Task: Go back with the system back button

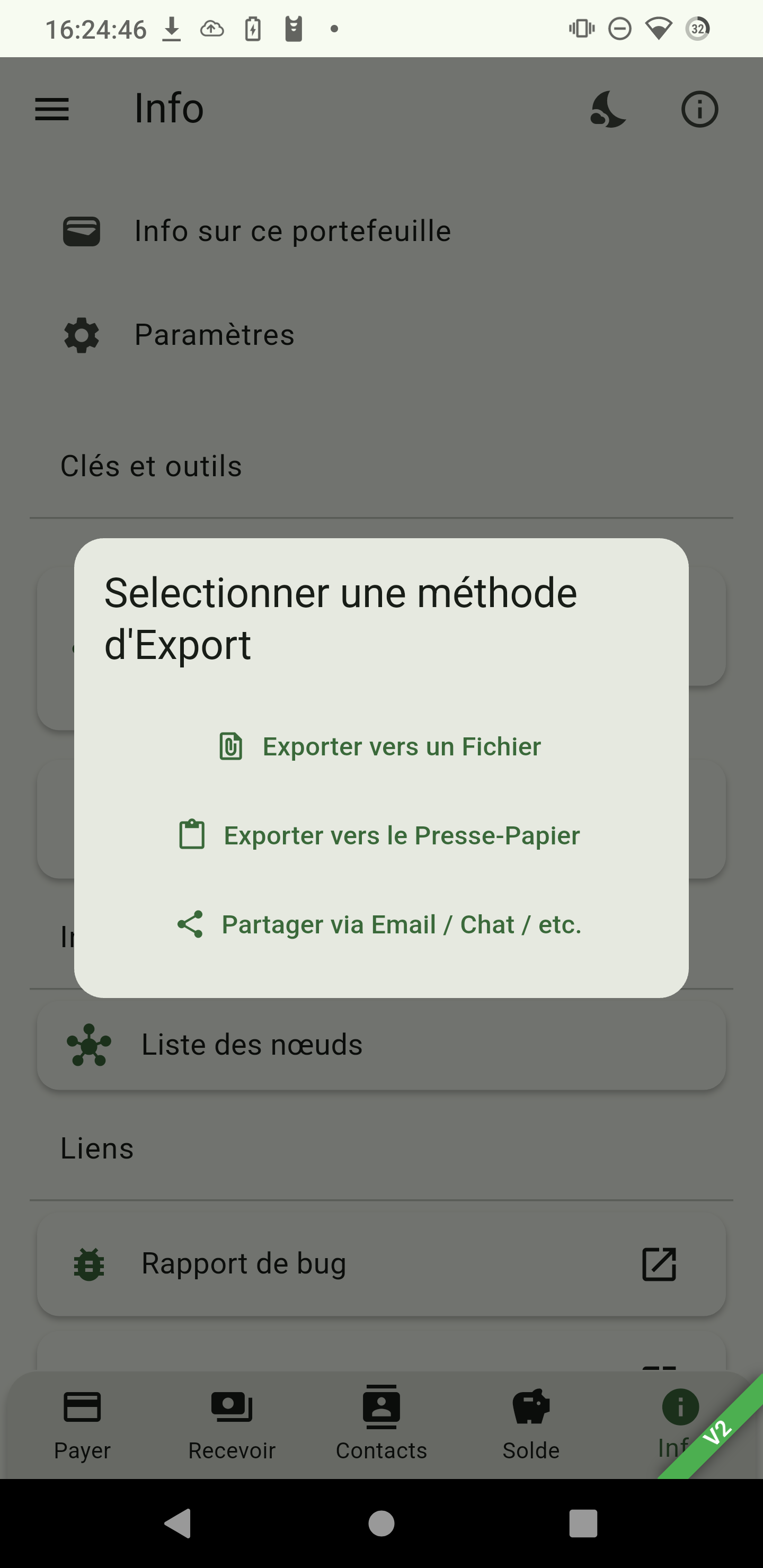Action: coord(179,1524)
